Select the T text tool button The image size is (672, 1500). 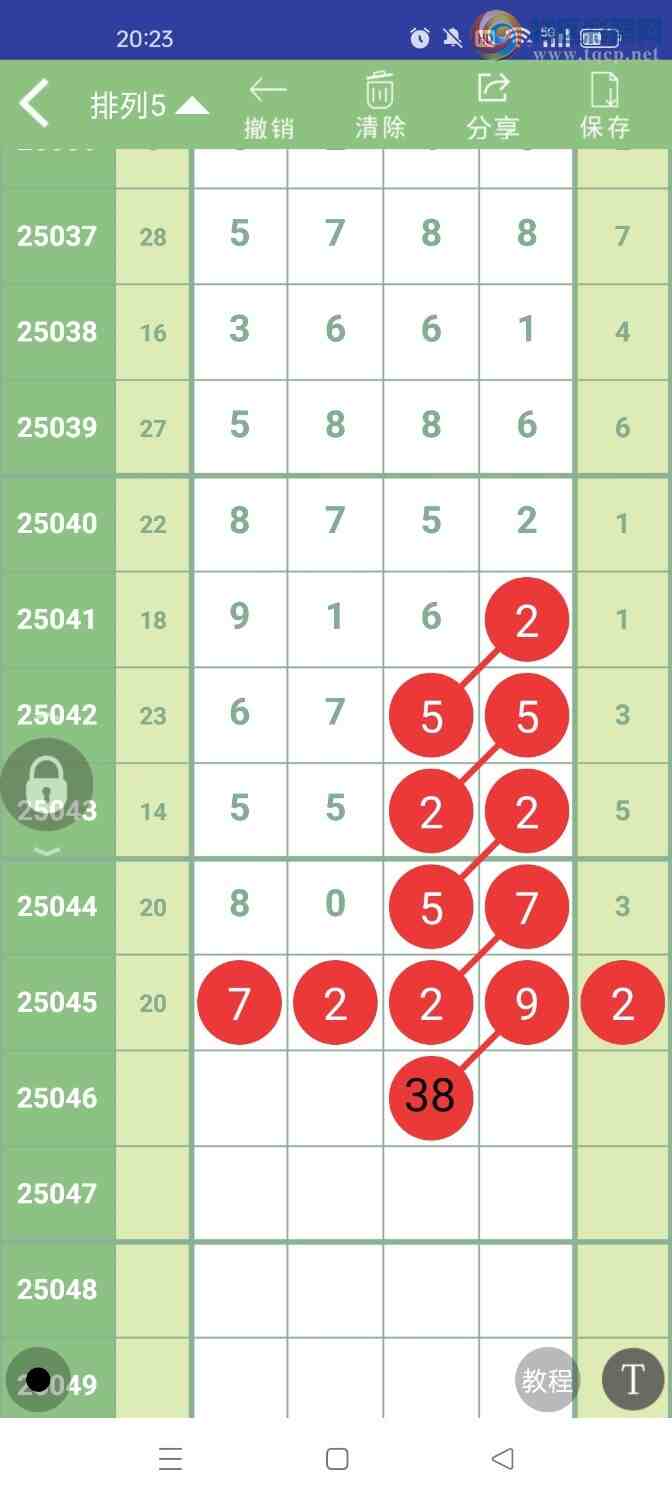632,1380
